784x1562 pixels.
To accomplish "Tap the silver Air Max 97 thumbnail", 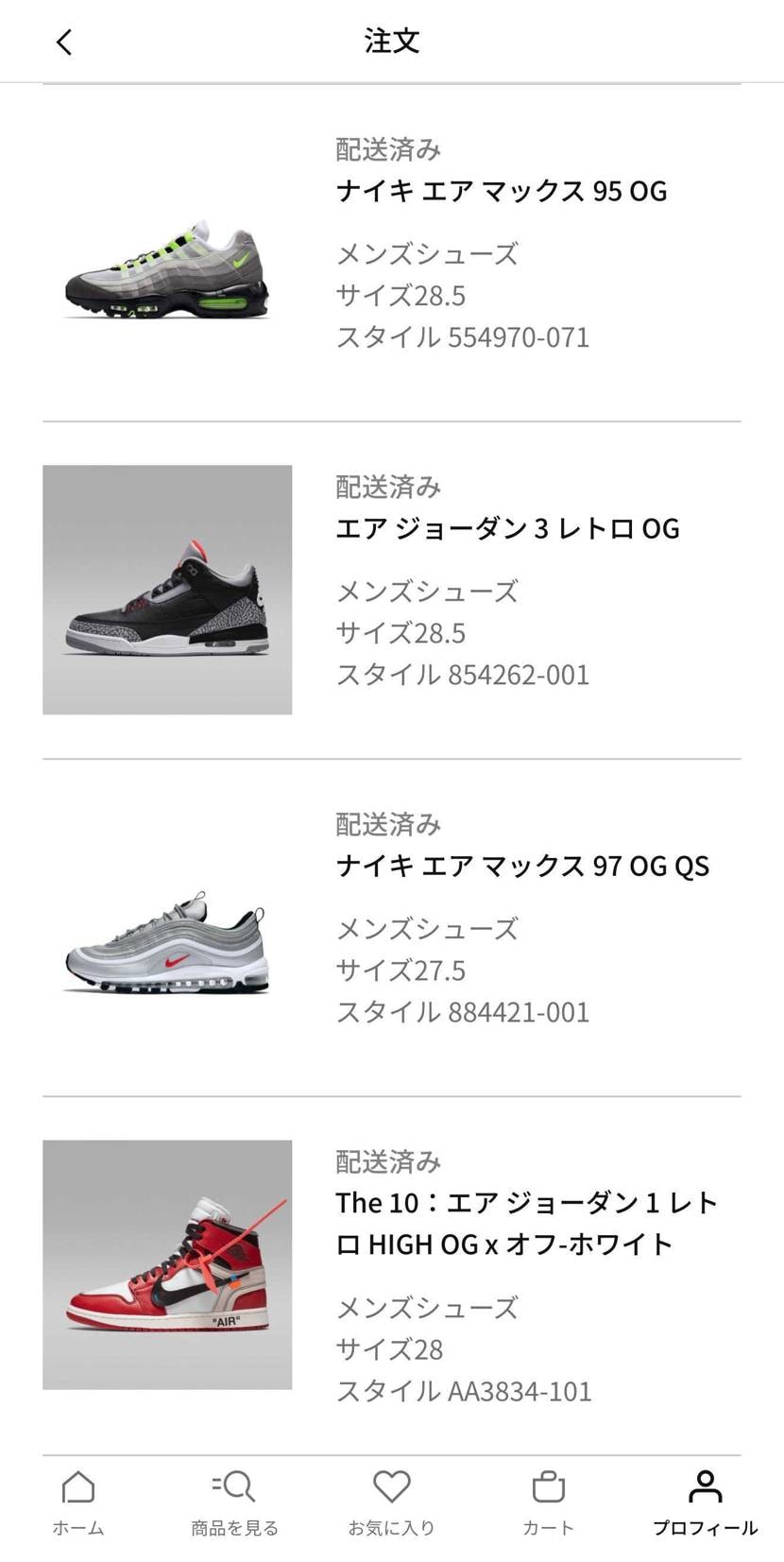I will pos(166,945).
